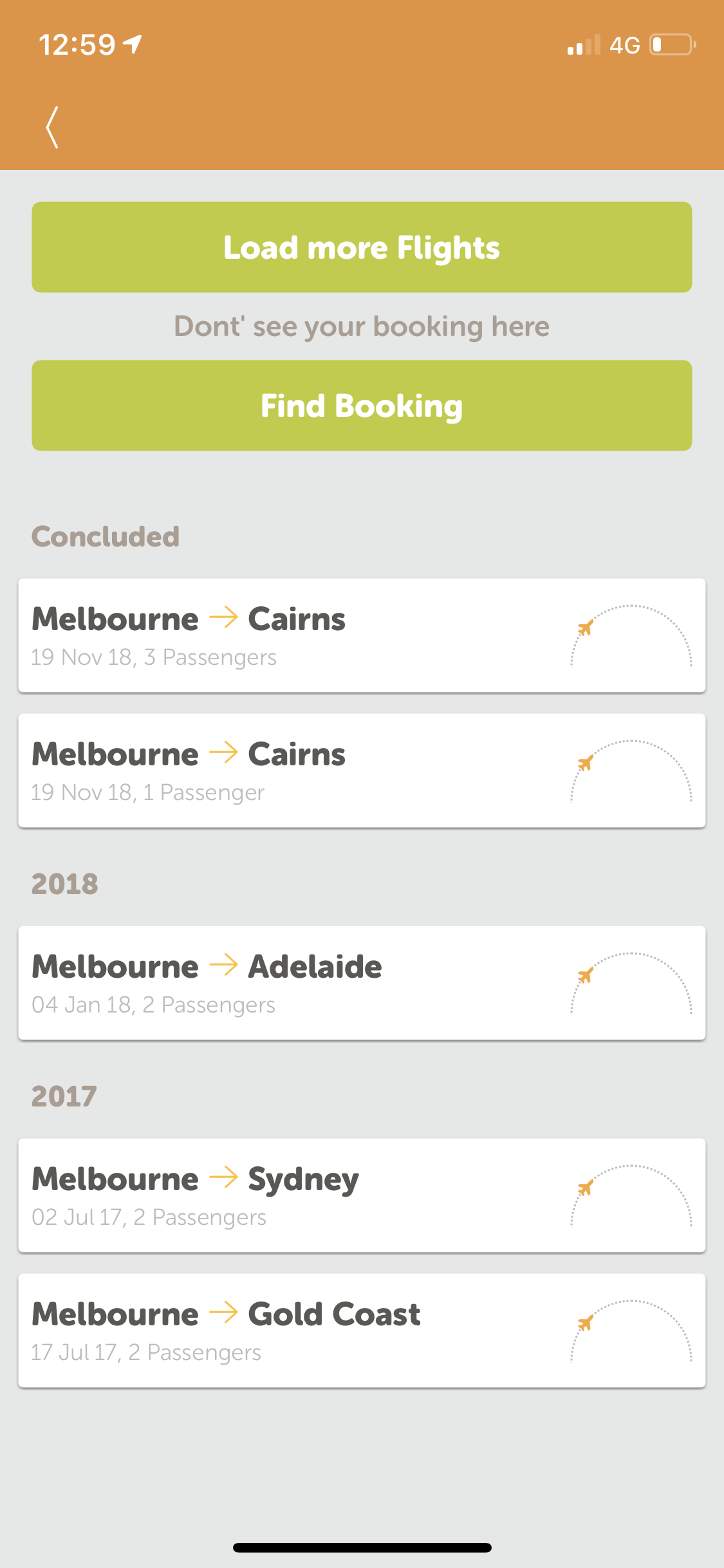Select Melbourne to Cairns trip, 1 Passenger
This screenshot has width=724, height=1568.
(362, 770)
